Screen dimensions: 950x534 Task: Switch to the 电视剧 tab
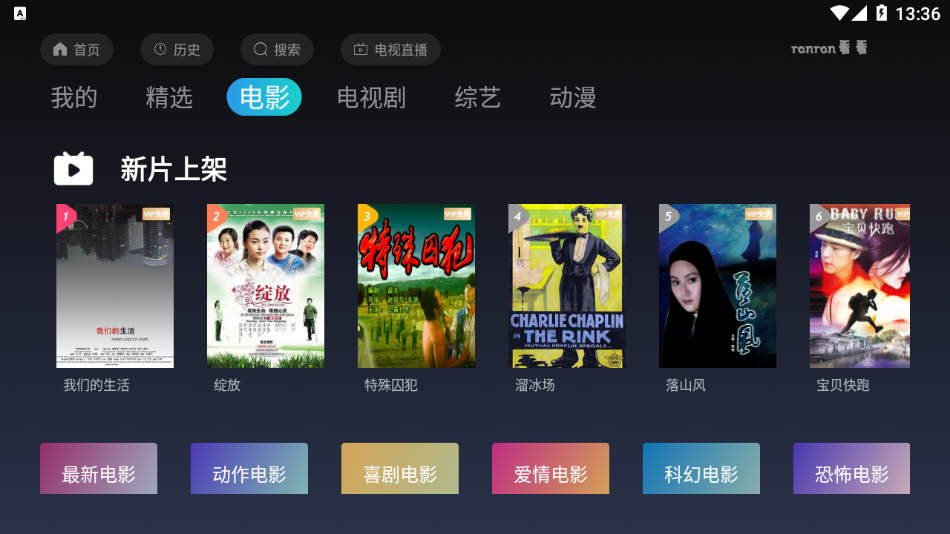(371, 97)
